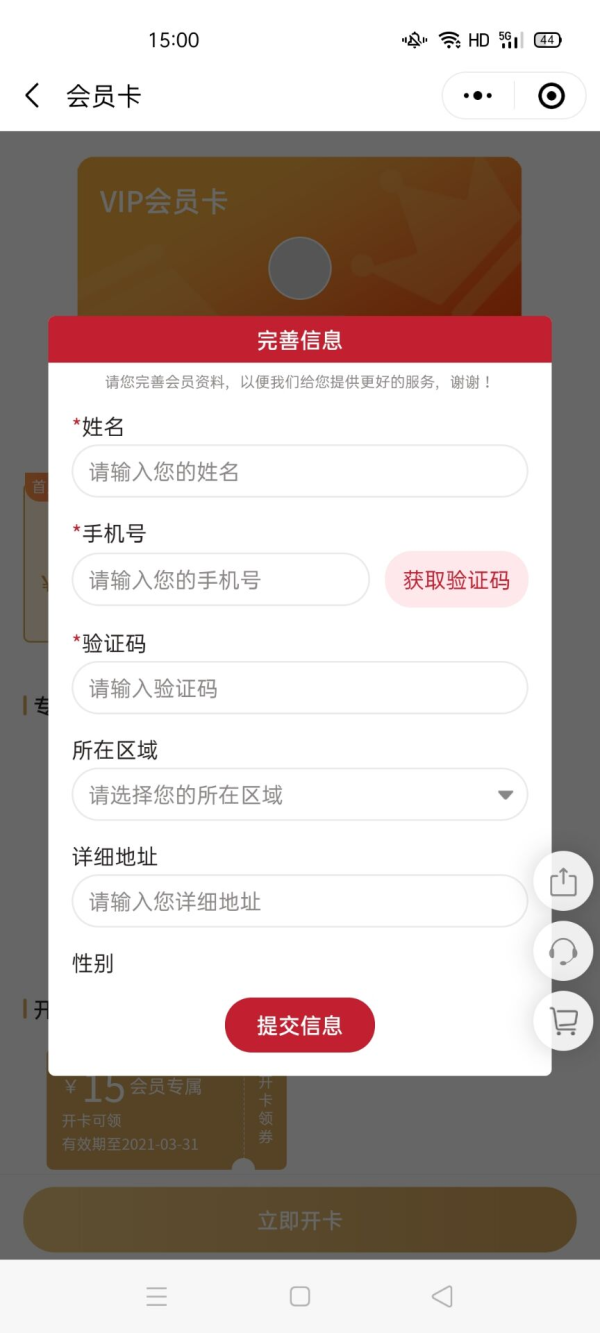Tap the 详细地址 detailed address field
This screenshot has height=1333, width=600.
point(299,902)
